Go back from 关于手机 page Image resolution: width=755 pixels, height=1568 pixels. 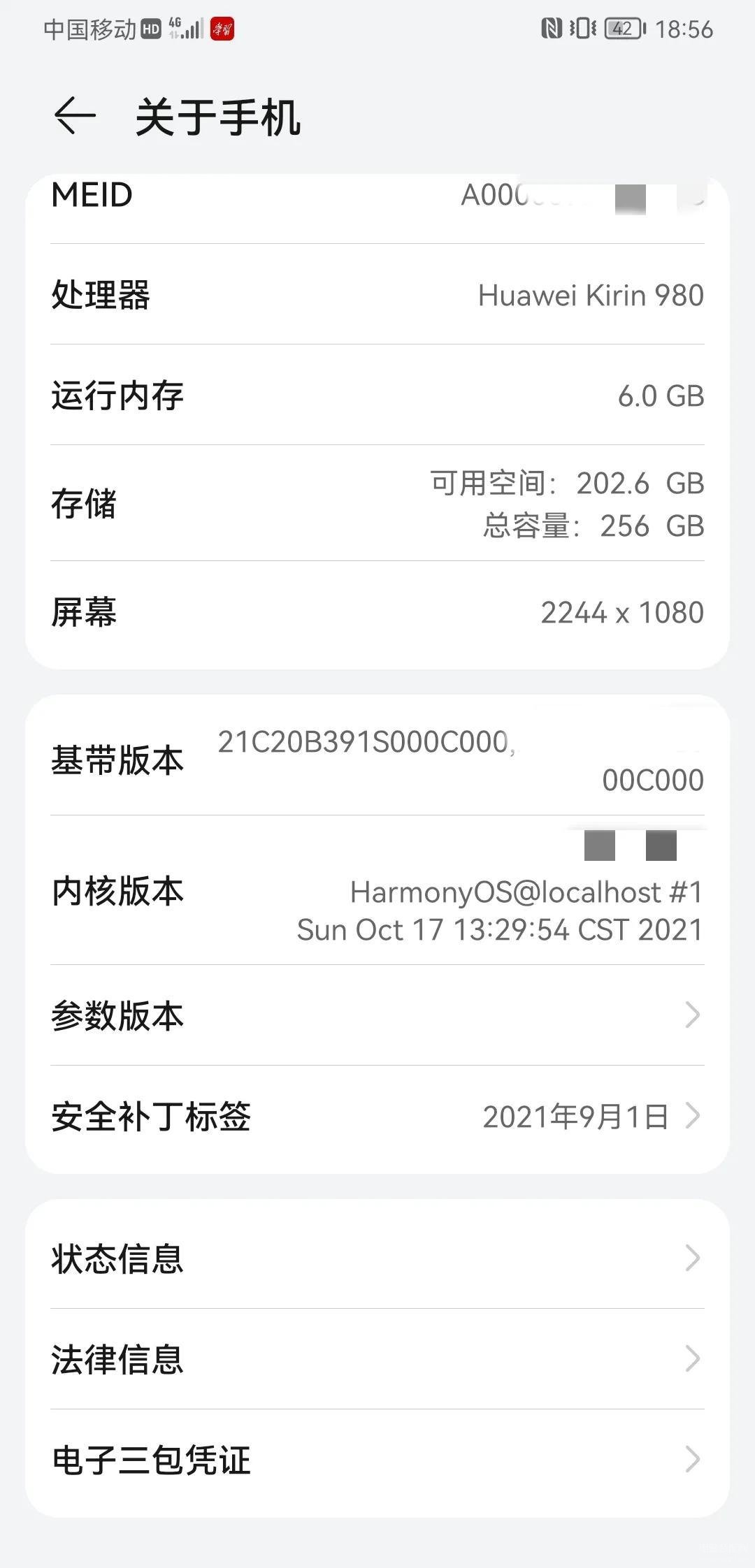[x=75, y=116]
